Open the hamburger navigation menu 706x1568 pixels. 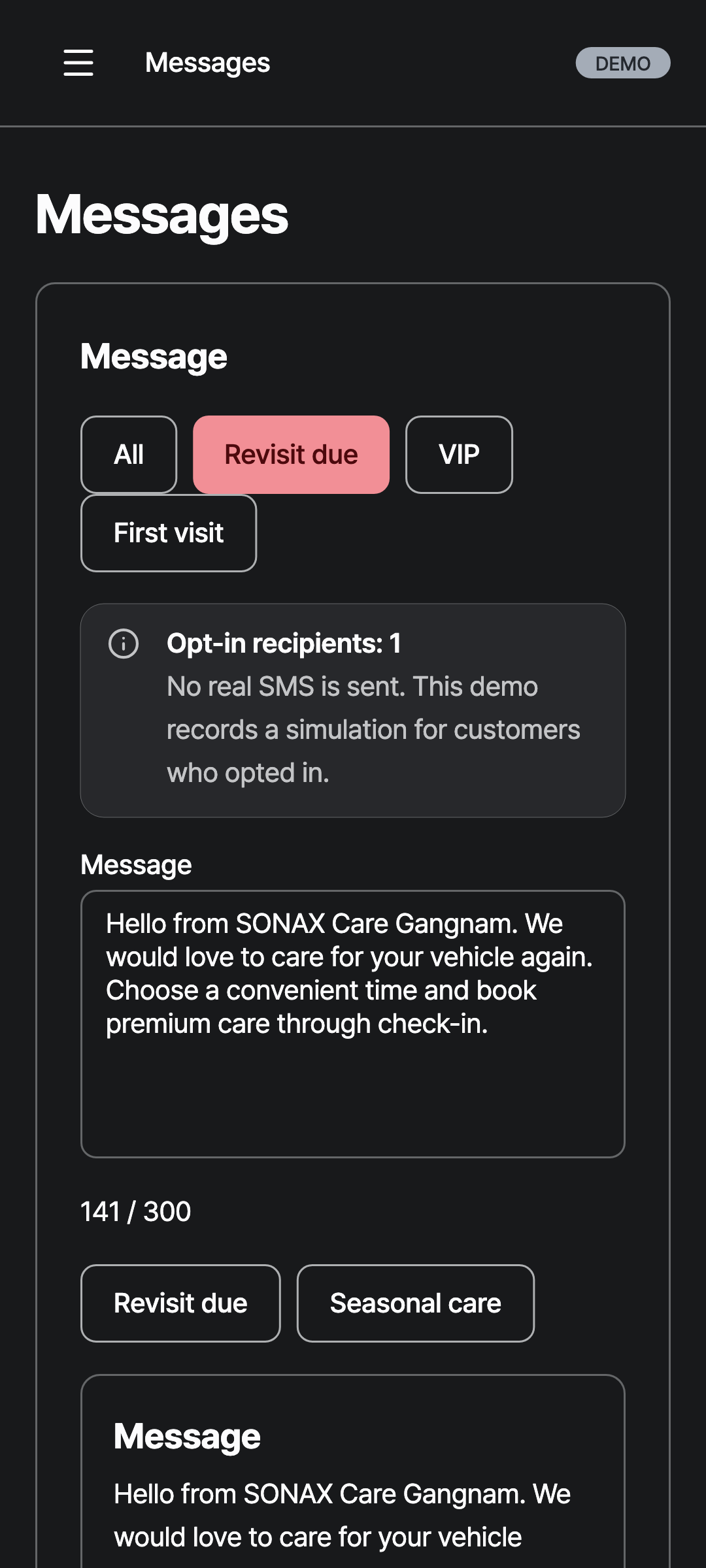click(78, 63)
